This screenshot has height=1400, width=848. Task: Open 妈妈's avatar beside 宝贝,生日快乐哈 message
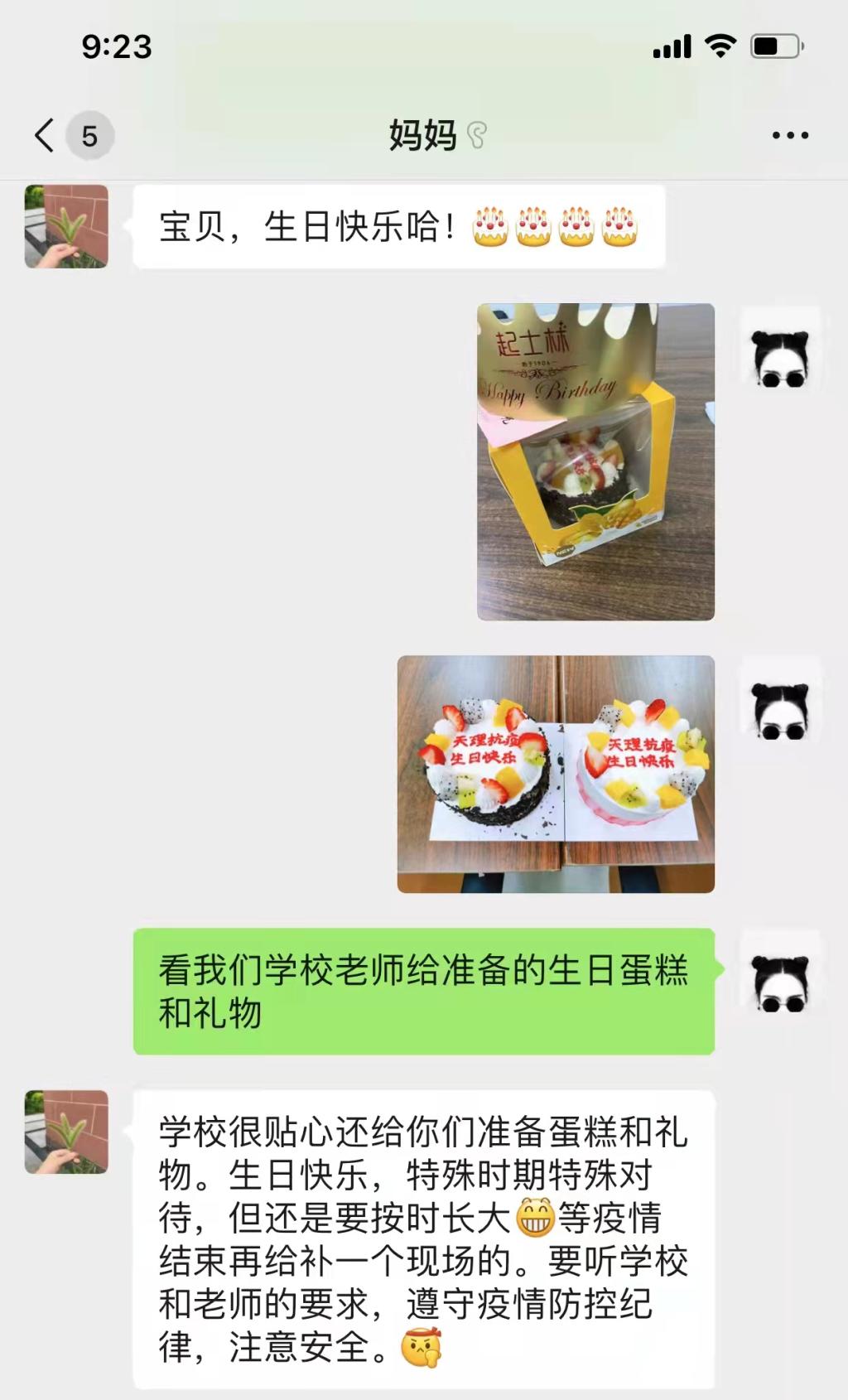tap(66, 226)
